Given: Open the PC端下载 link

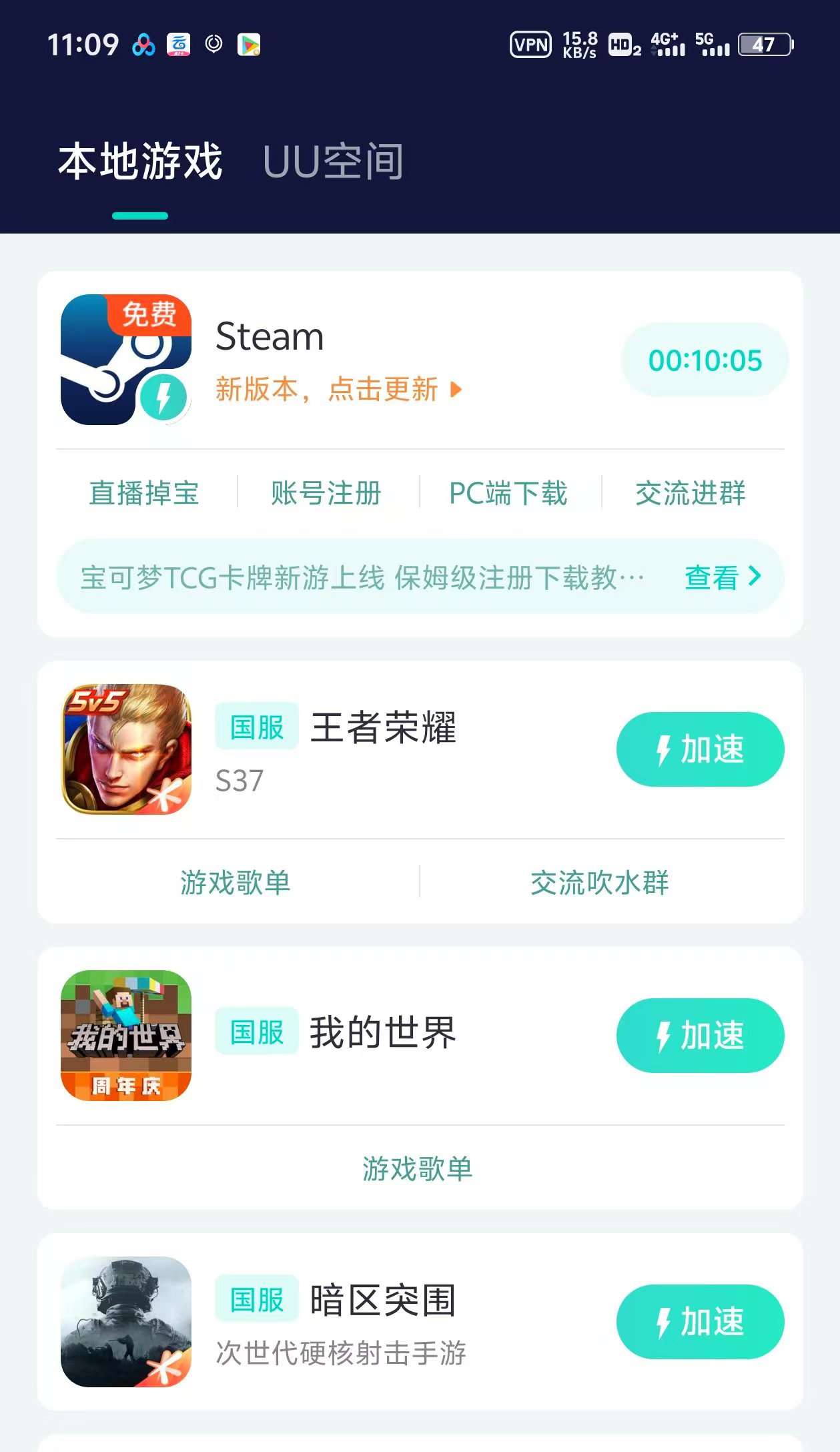Looking at the screenshot, I should click(x=508, y=493).
